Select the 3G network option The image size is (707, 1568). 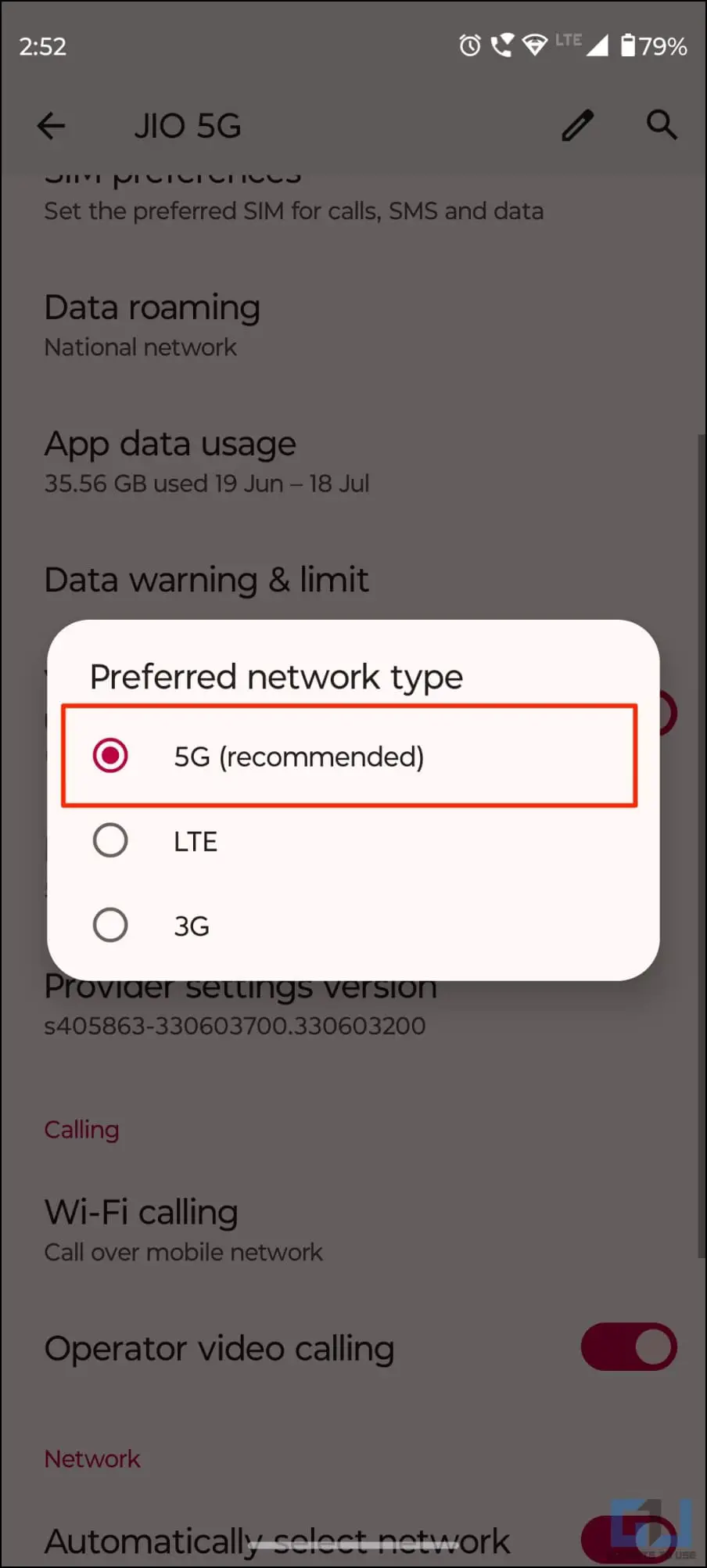tap(353, 926)
